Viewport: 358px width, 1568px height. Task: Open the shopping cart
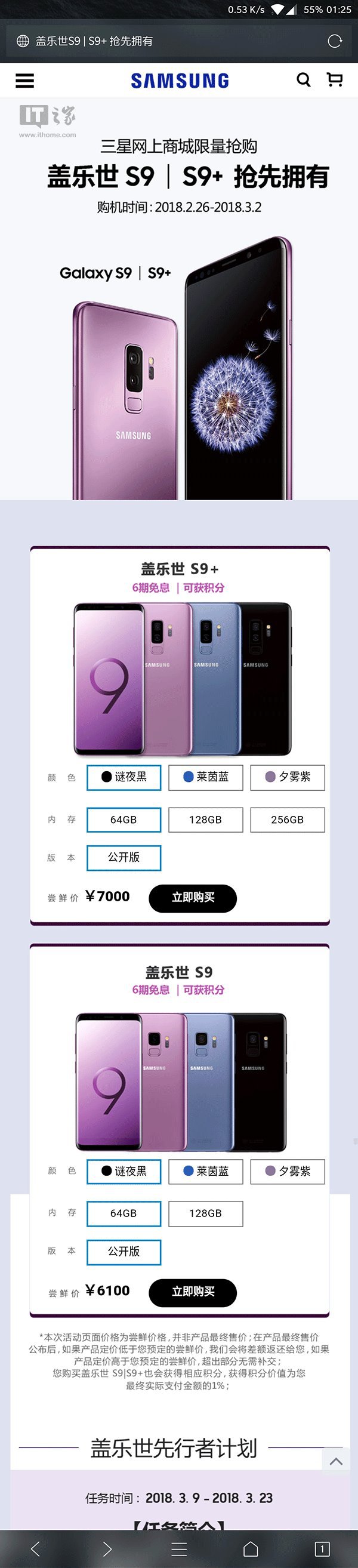pos(334,80)
